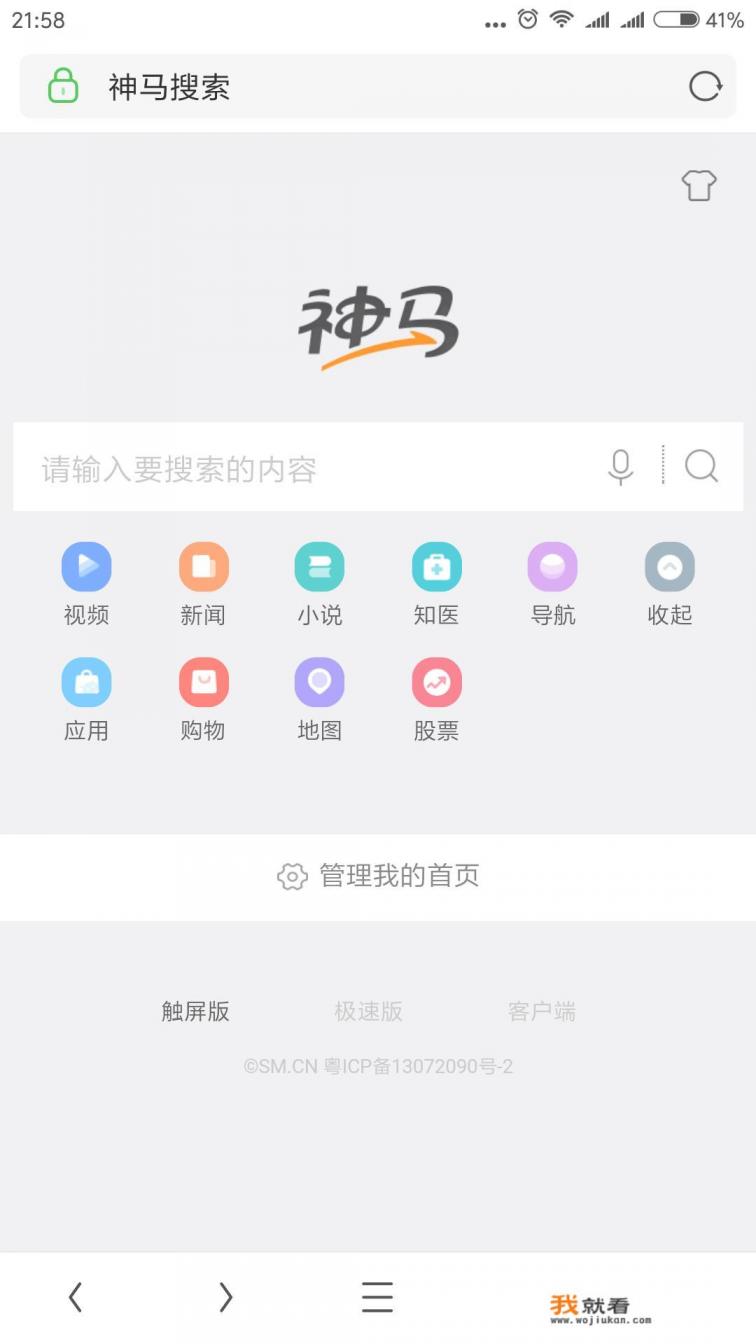Open the browser menu at bottom center
The height and width of the screenshot is (1344, 756).
point(377,1297)
